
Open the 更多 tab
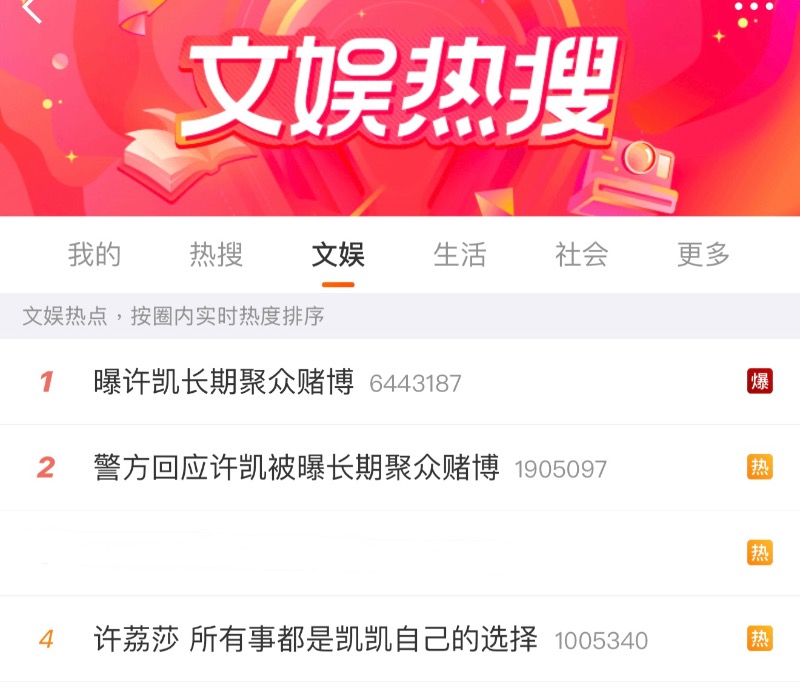pyautogui.click(x=704, y=255)
